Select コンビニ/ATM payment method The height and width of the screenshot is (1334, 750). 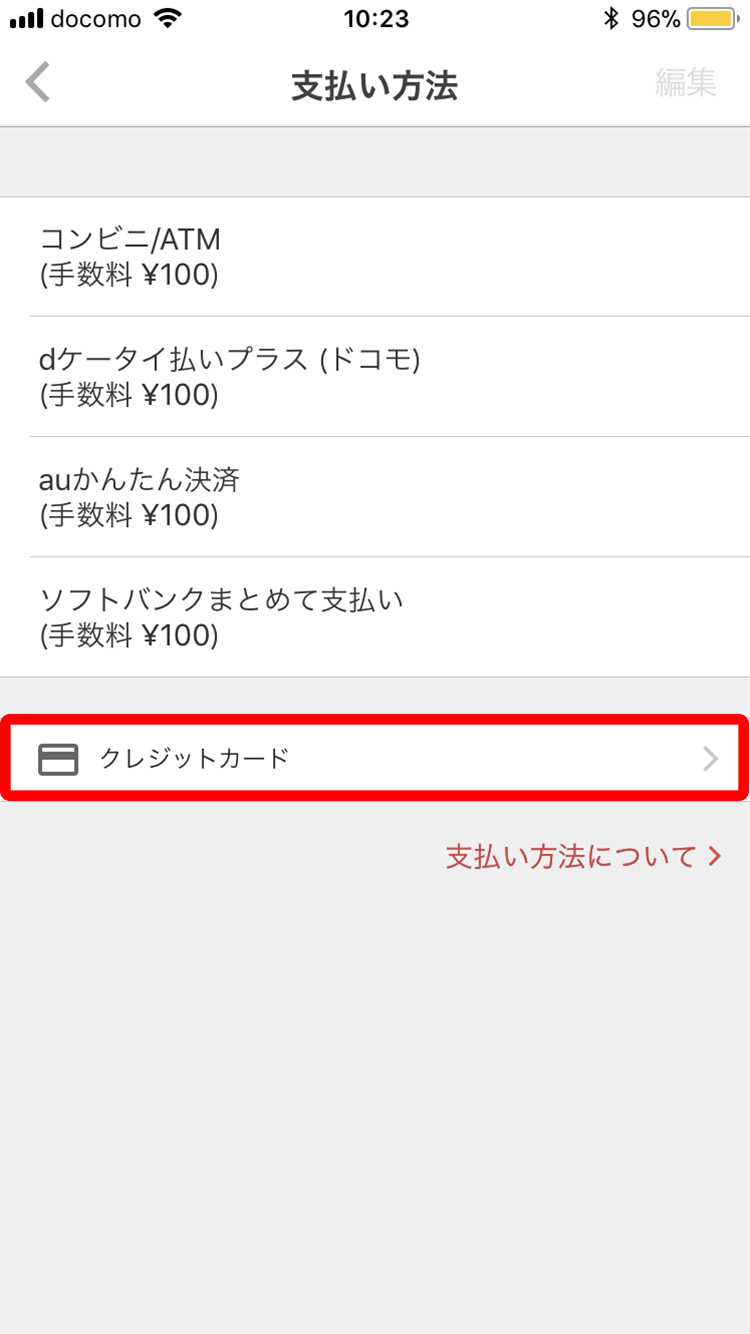tap(375, 257)
